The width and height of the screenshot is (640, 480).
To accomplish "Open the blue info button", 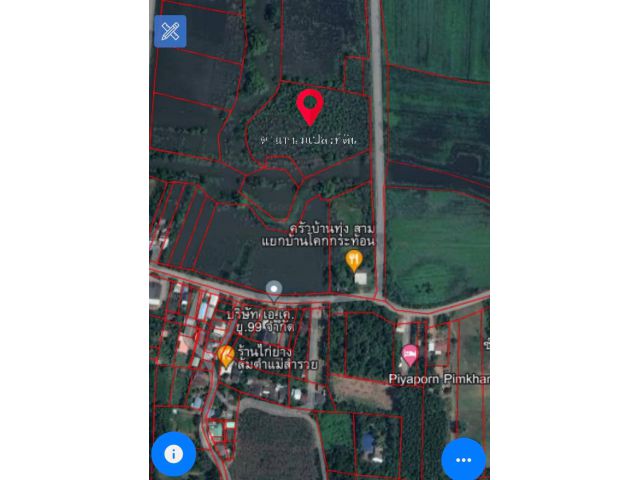I will (173, 454).
